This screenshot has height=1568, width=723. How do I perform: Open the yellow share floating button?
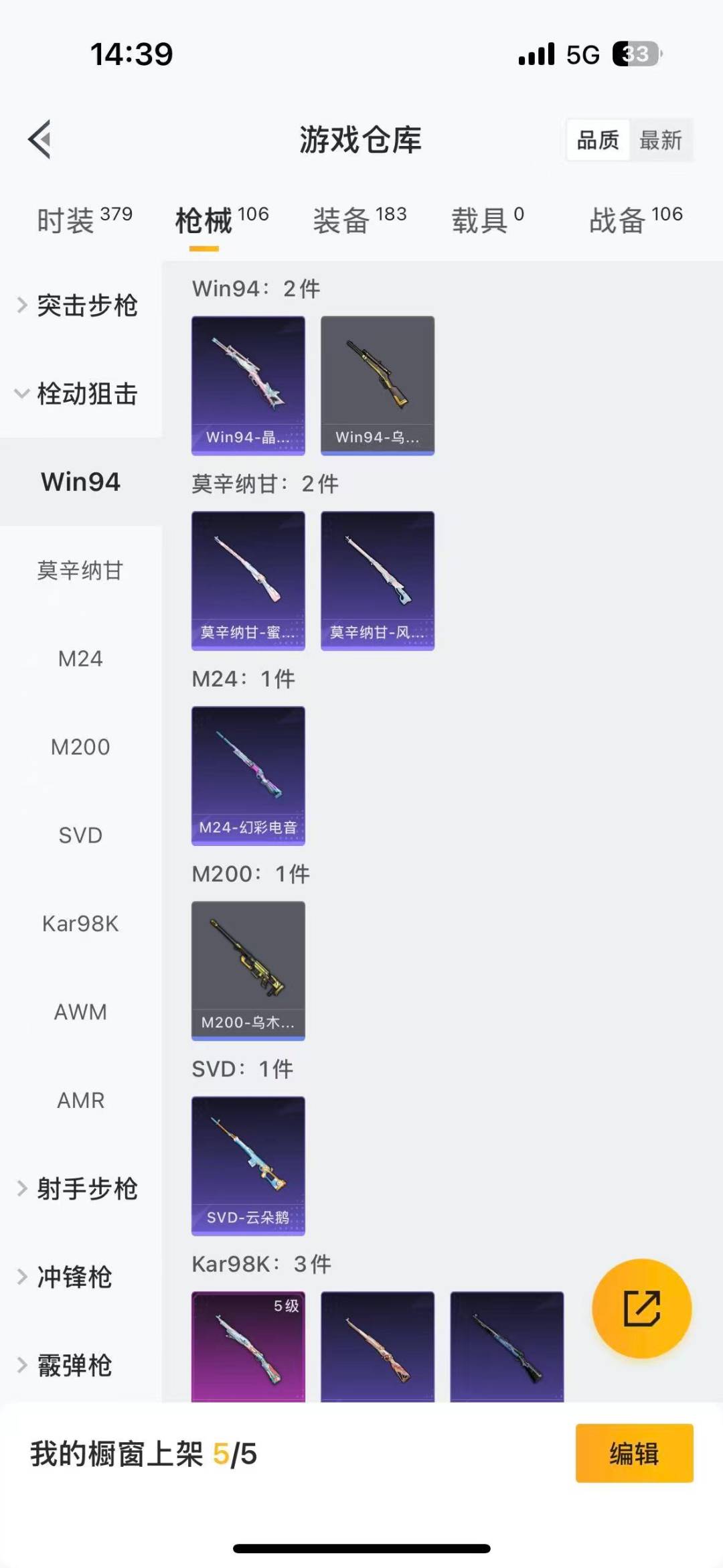click(x=641, y=1309)
